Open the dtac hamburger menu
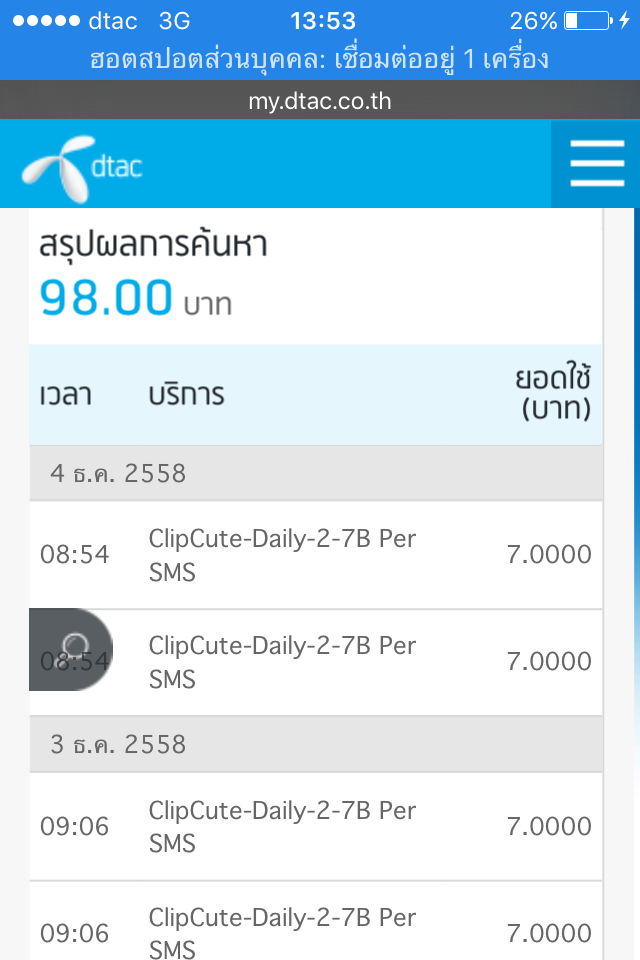 [596, 165]
